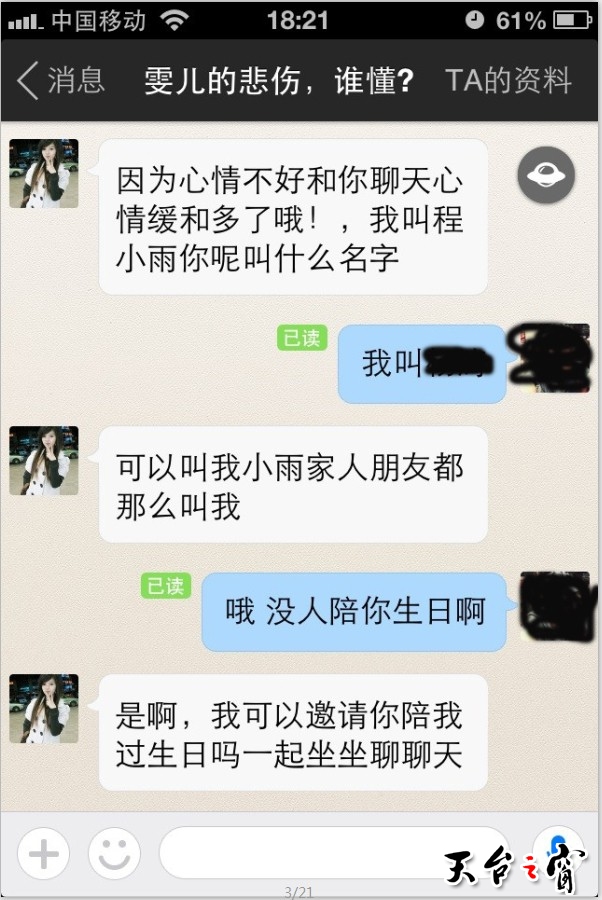
Task: Open avatar beside 是啊 birthday invitation message
Action: point(44,708)
